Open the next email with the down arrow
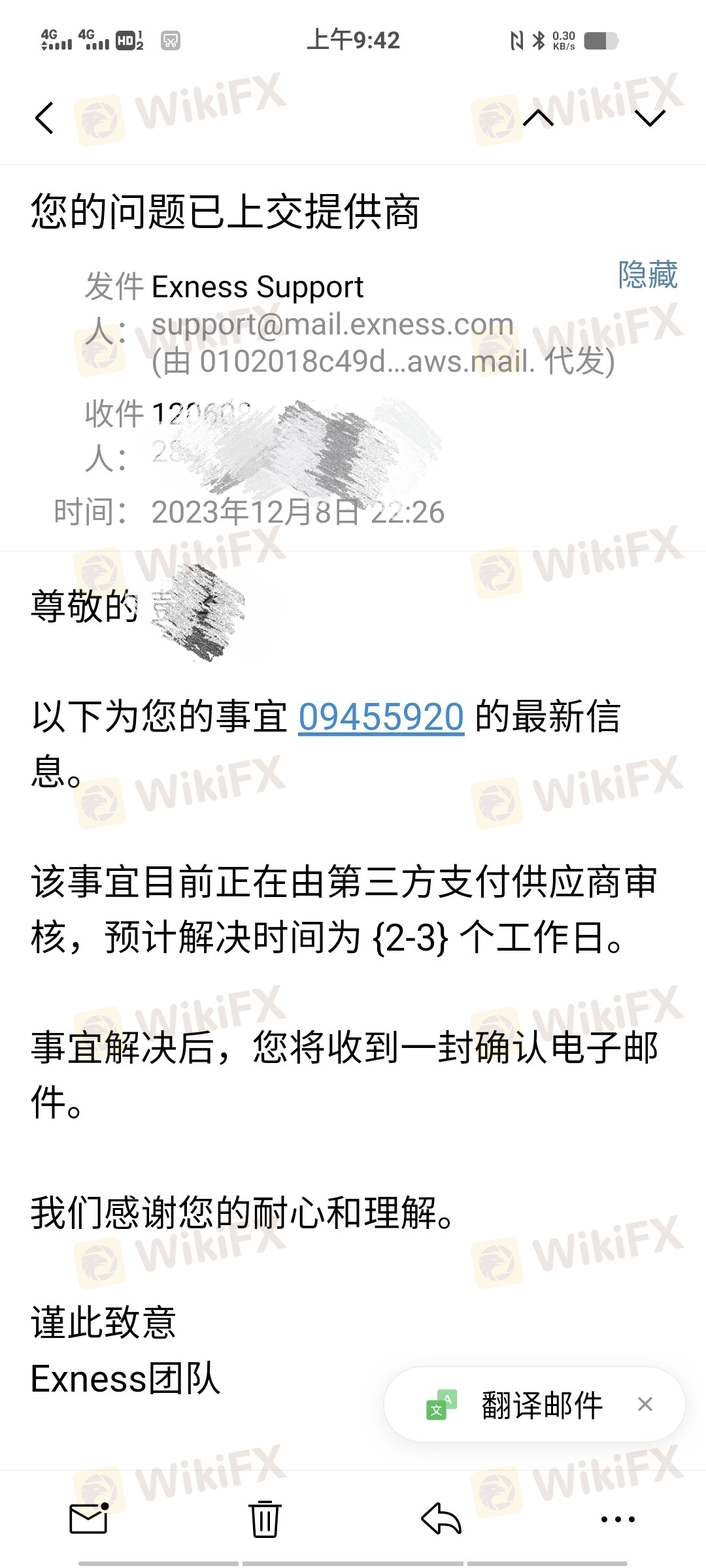Viewport: 706px width, 1568px height. tap(650, 118)
